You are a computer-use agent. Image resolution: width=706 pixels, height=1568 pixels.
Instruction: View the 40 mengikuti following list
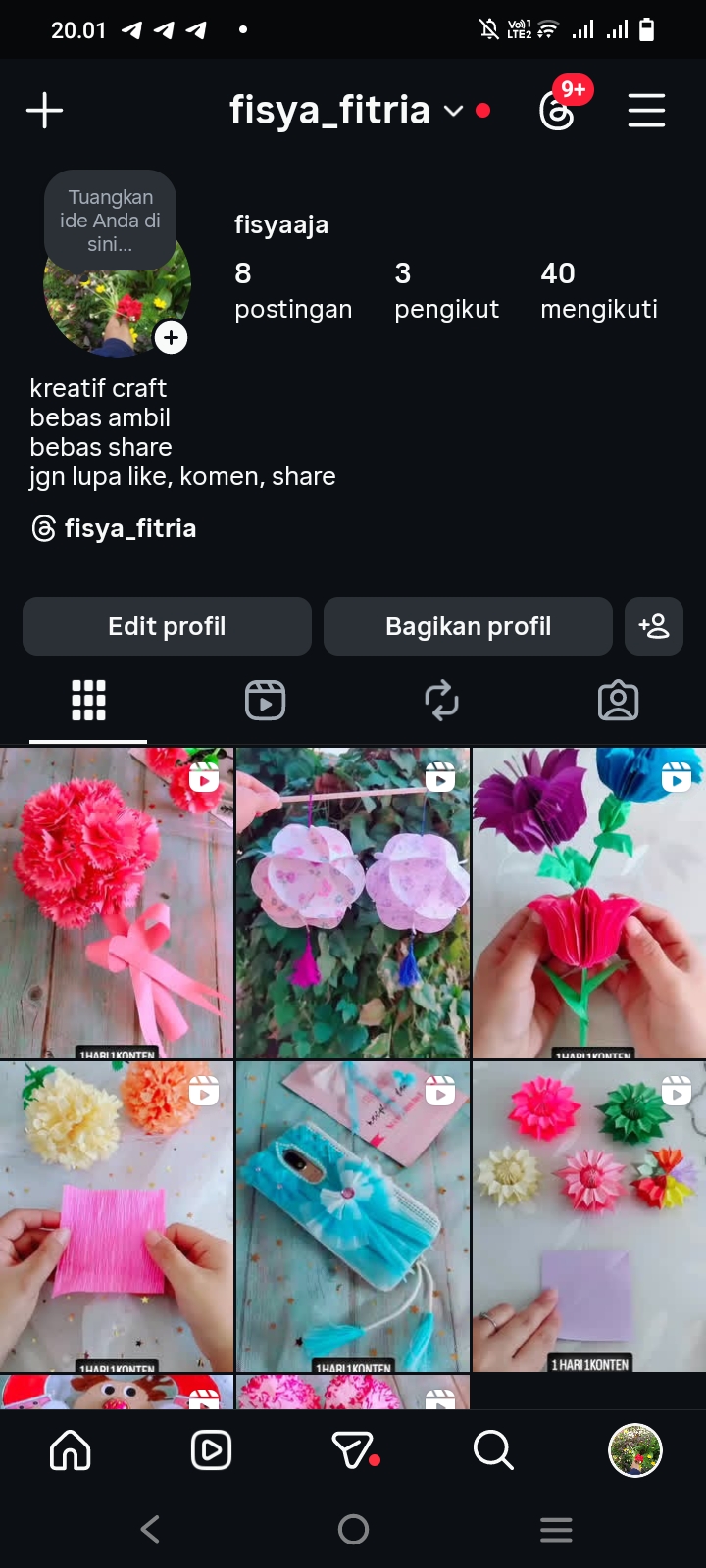coord(598,290)
